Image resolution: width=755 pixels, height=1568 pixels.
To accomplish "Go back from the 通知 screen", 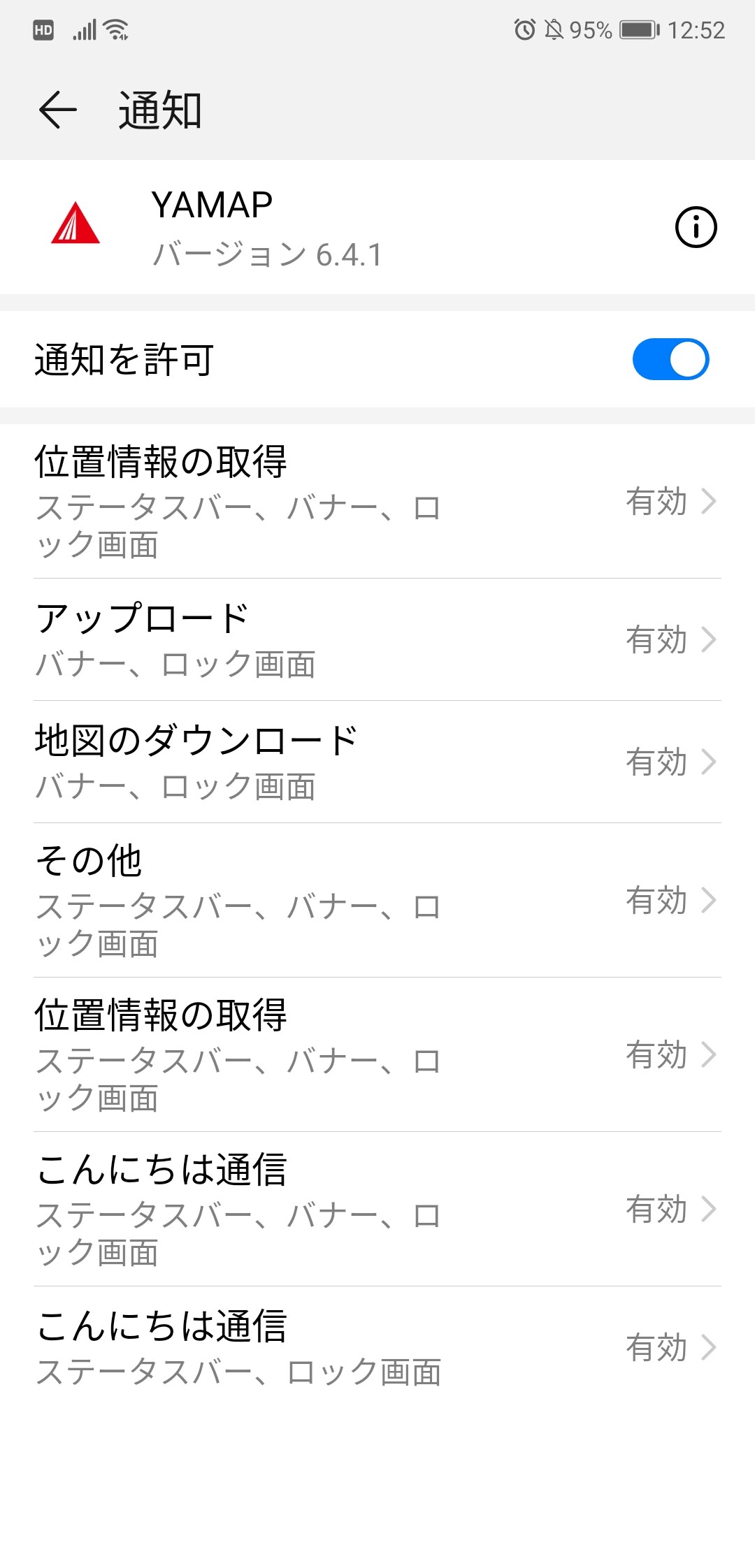I will coord(57,110).
